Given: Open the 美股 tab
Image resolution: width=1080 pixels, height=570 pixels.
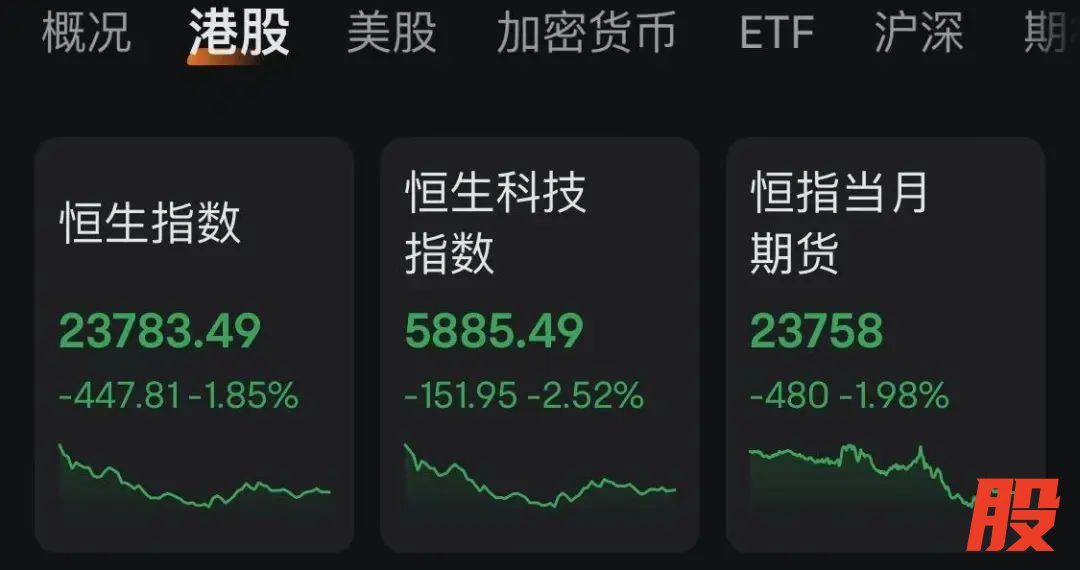Looking at the screenshot, I should 392,32.
